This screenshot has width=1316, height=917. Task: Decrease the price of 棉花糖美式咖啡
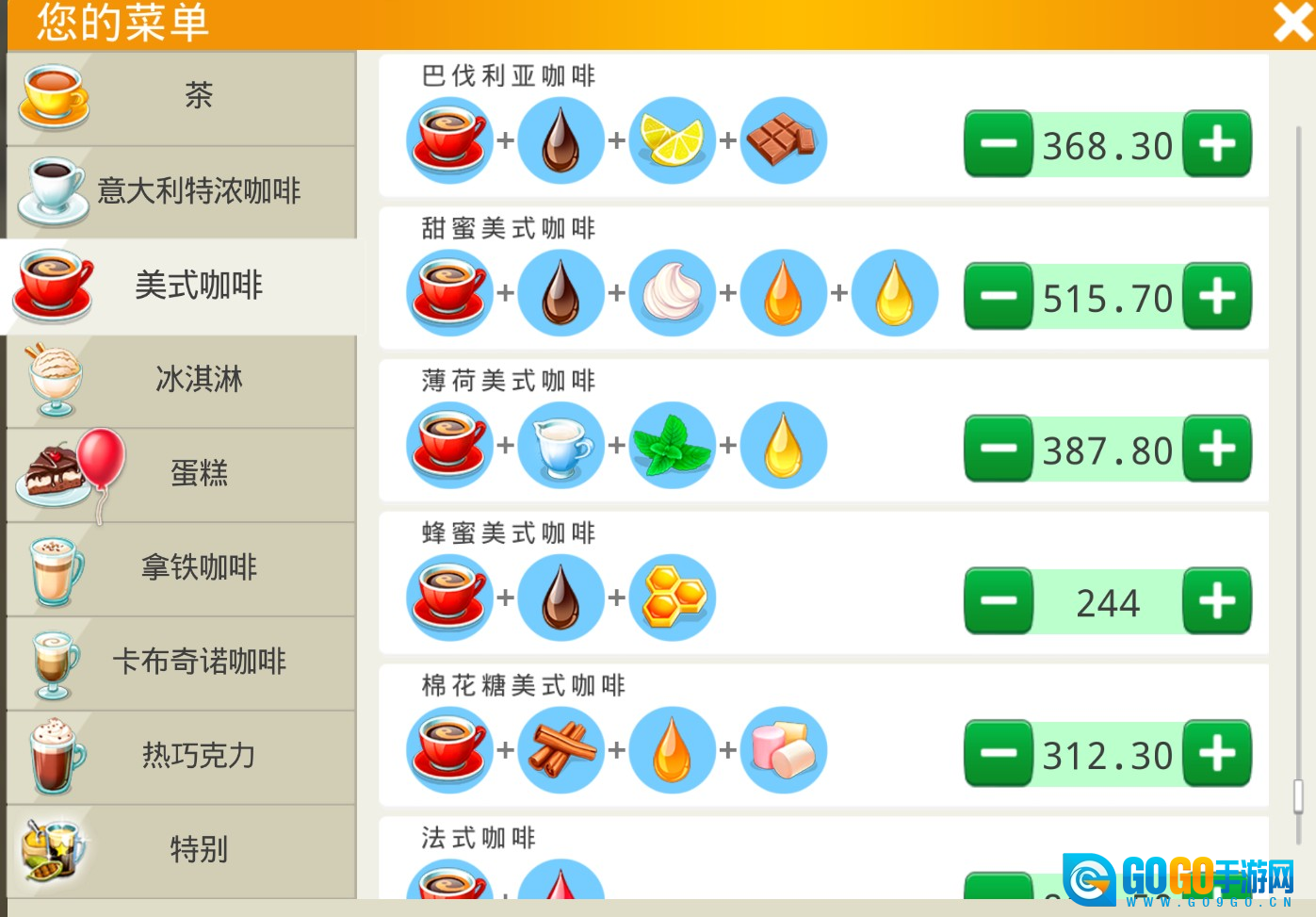[999, 754]
